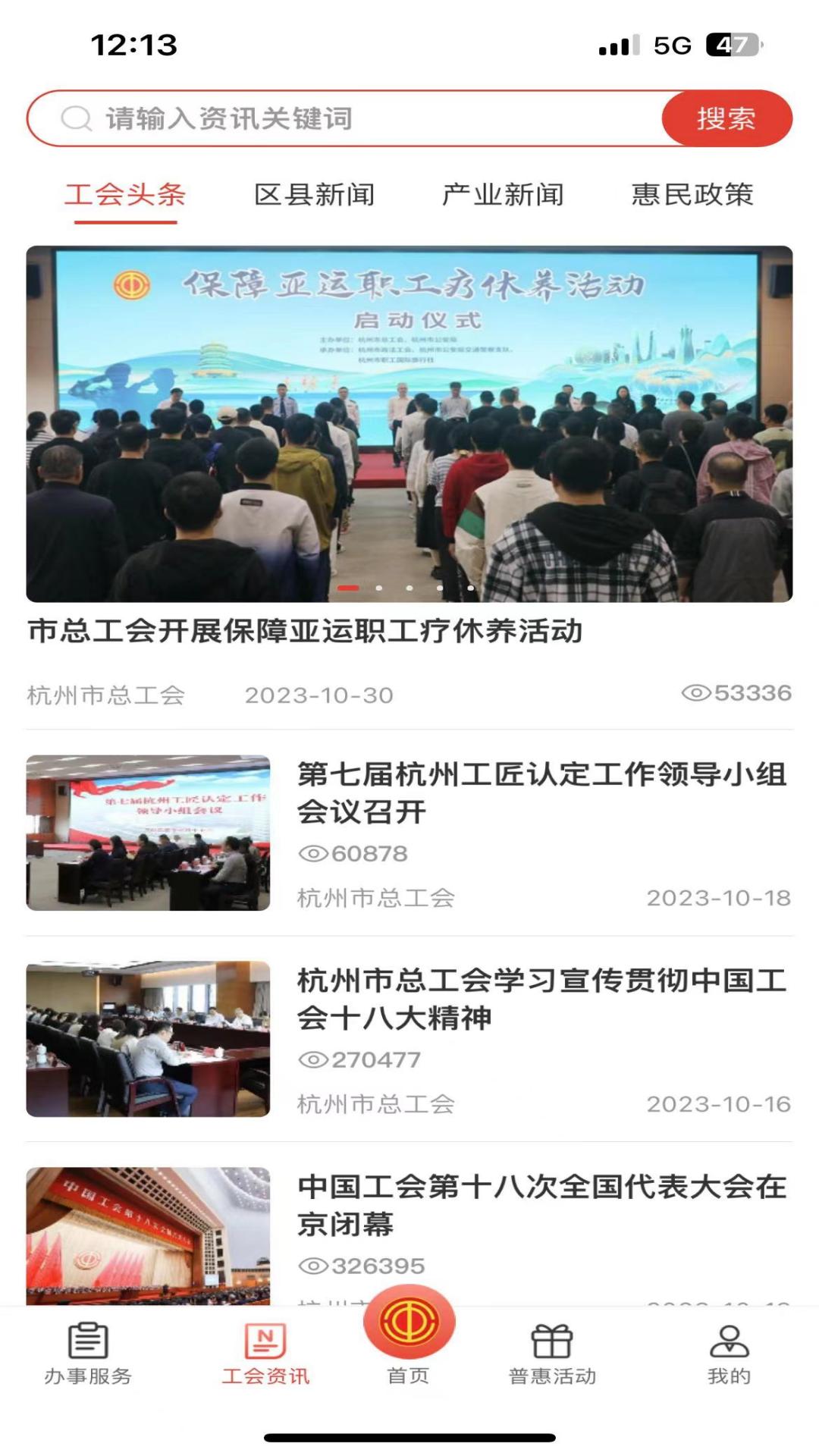The height and width of the screenshot is (1456, 819).
Task: Select the 惠民政策 tab
Action: coord(692,195)
